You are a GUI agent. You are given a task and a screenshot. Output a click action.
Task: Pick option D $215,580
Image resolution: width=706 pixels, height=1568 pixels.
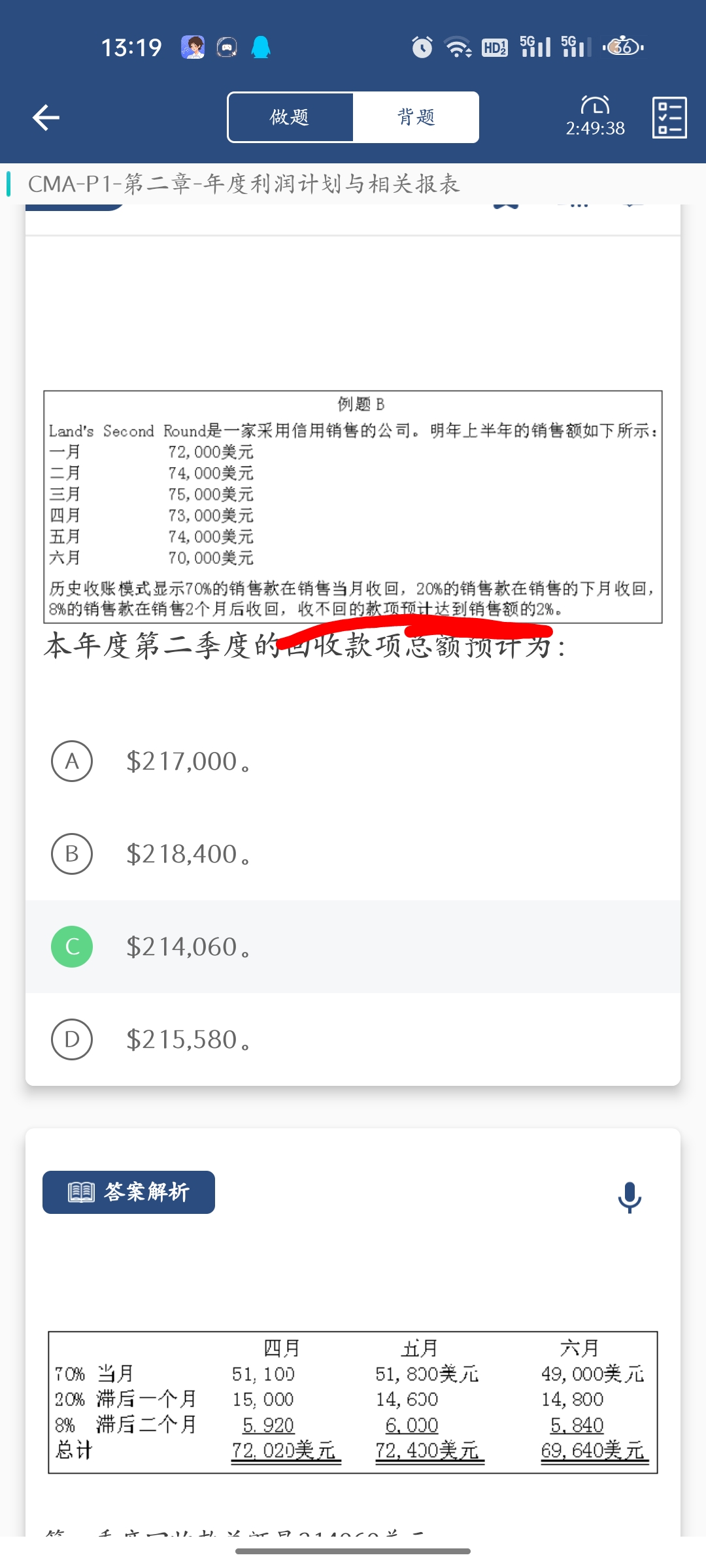coord(72,1039)
